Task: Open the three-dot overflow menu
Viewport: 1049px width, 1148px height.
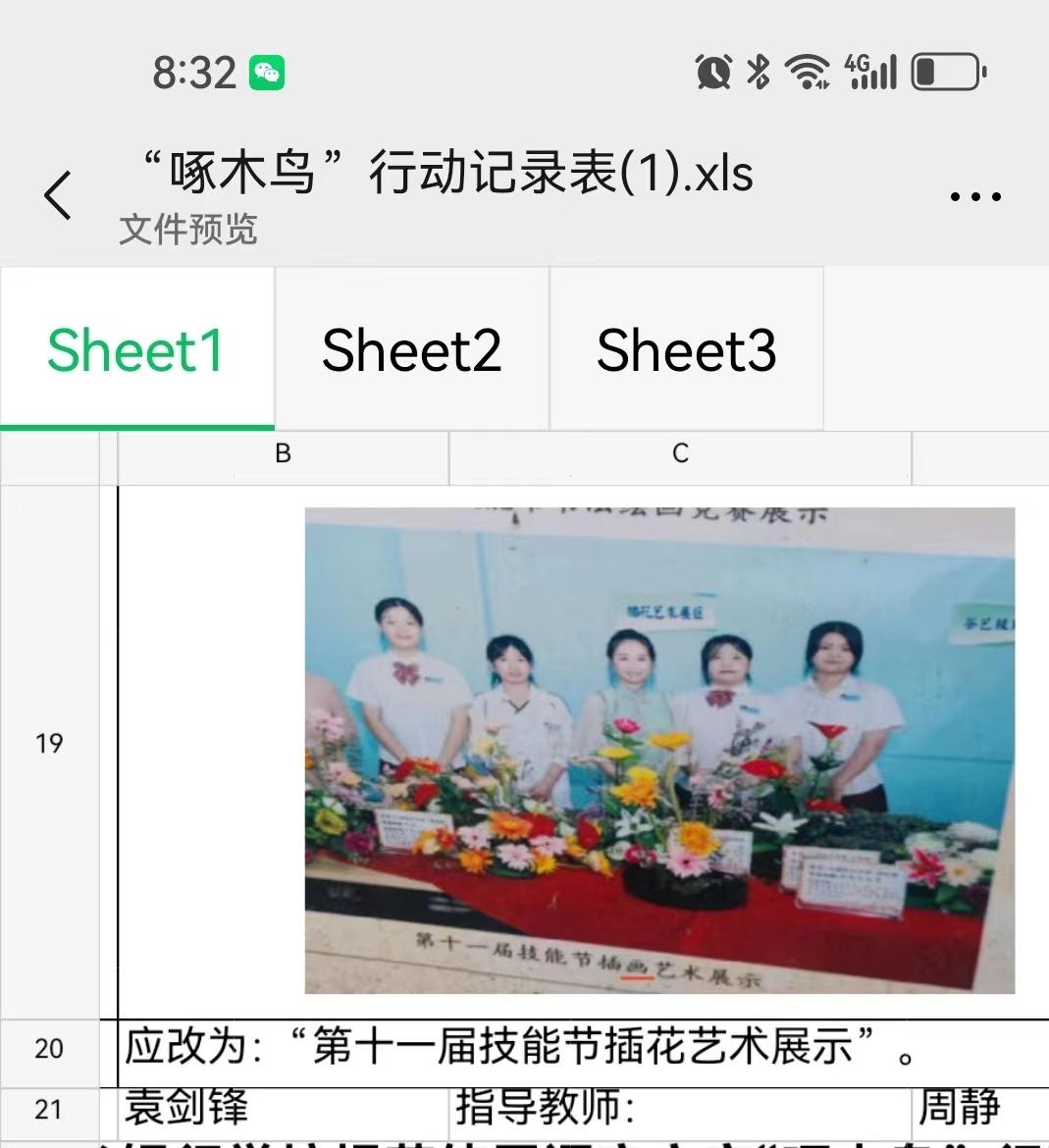Action: tap(974, 196)
